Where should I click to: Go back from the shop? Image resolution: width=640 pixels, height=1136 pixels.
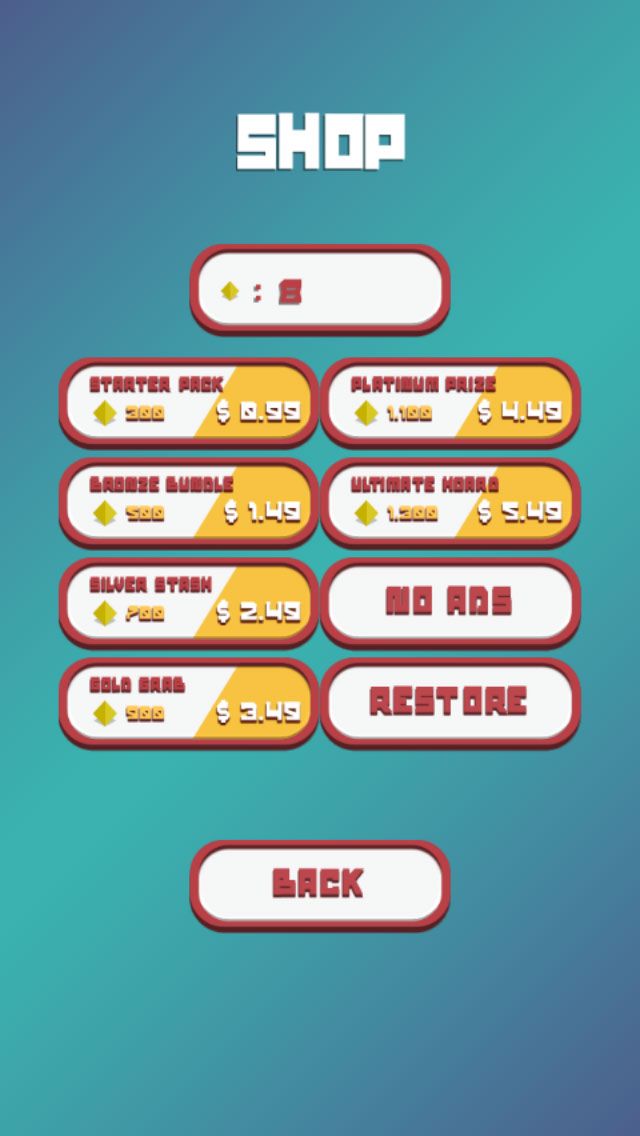coord(319,883)
